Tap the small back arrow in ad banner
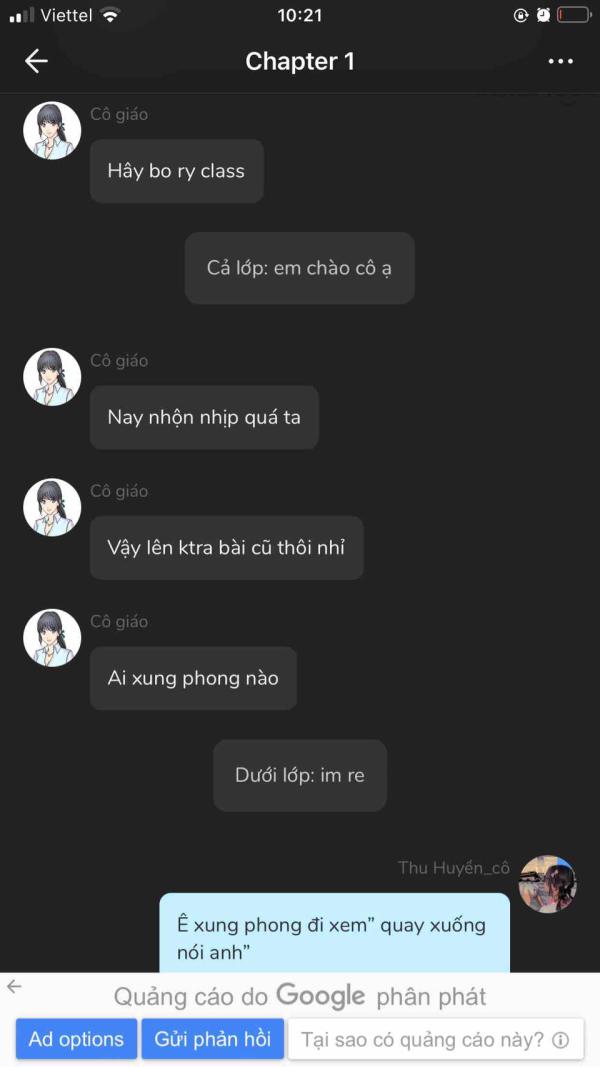Viewport: 600px width, 1067px height. point(14,987)
